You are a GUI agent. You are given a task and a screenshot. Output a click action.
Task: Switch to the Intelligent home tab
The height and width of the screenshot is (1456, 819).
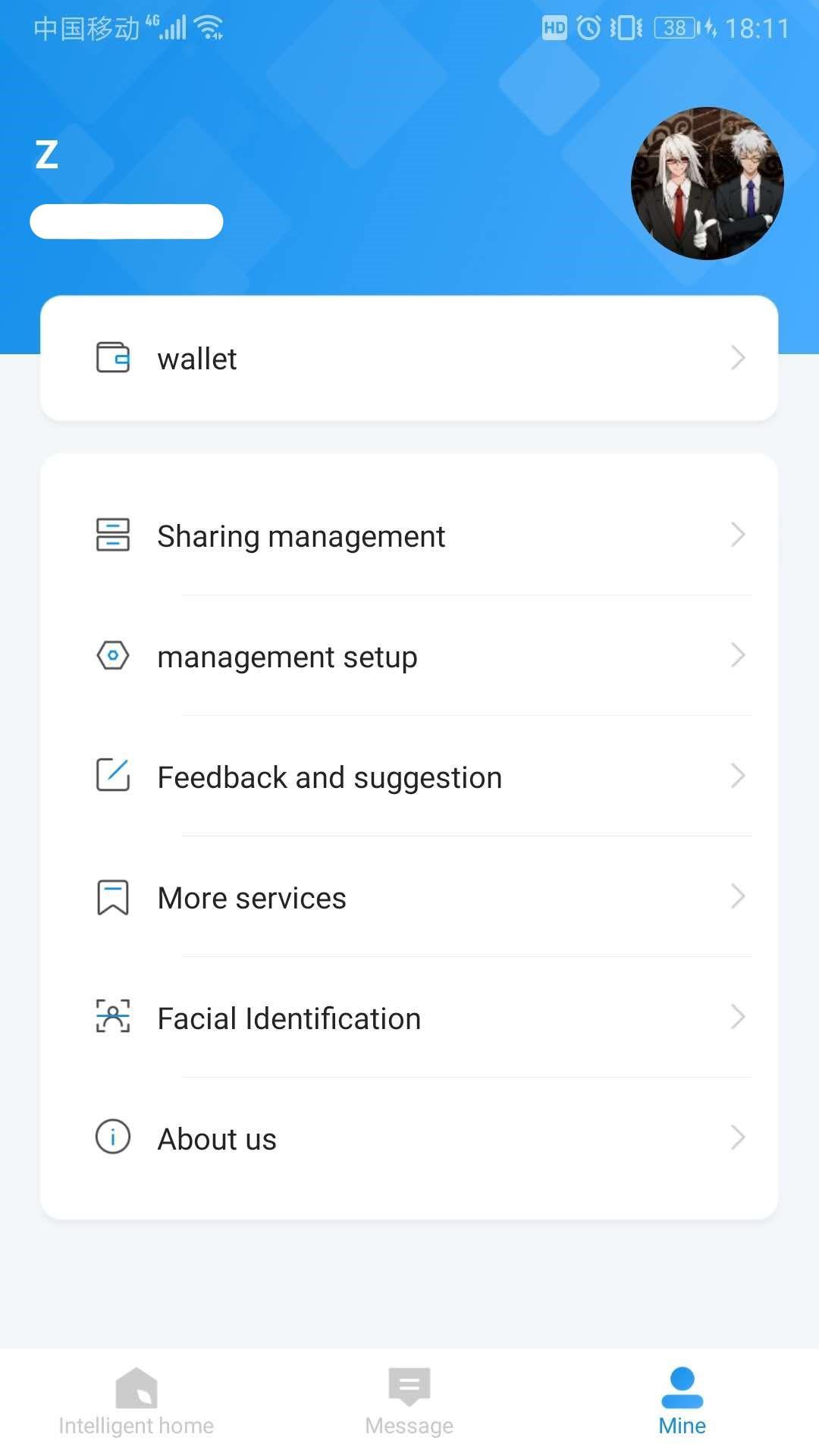tap(136, 1401)
